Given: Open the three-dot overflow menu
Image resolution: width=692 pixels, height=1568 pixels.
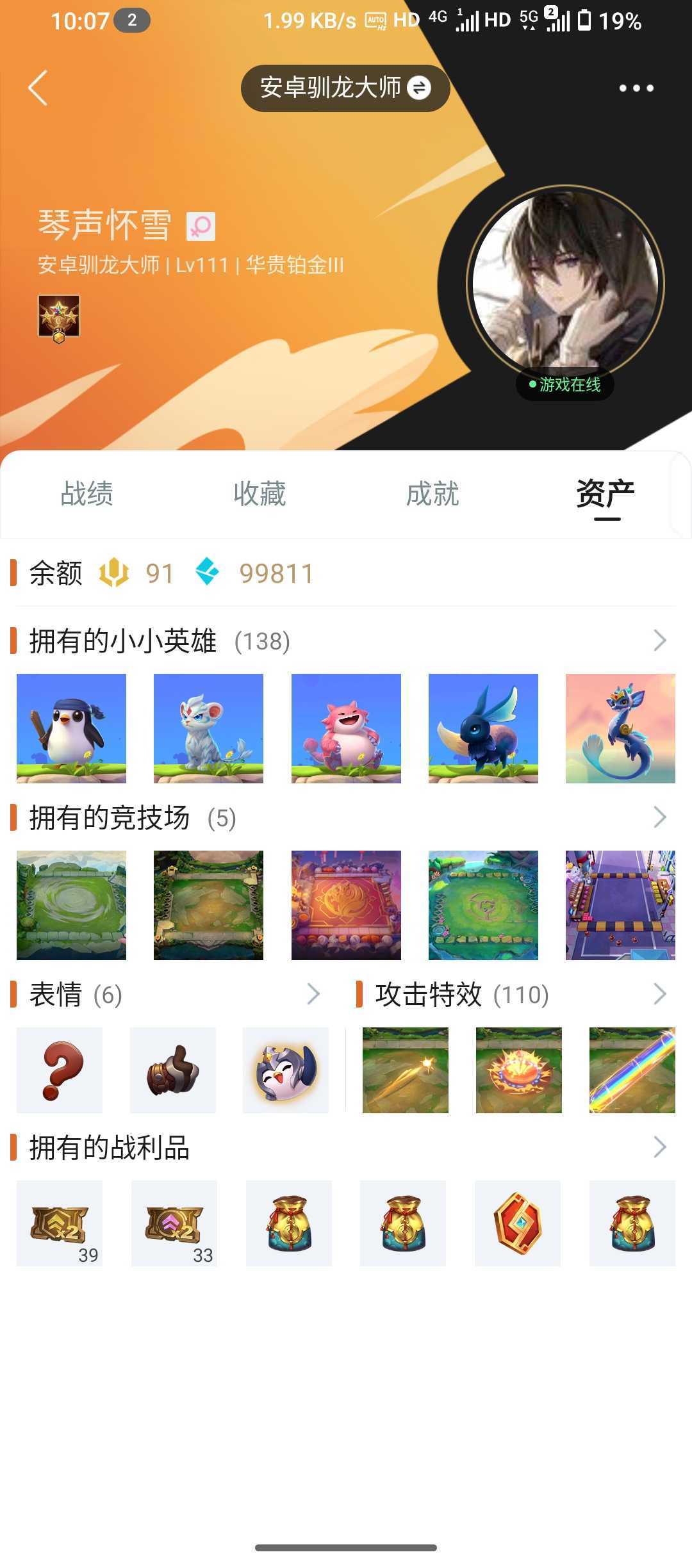Looking at the screenshot, I should tap(636, 88).
